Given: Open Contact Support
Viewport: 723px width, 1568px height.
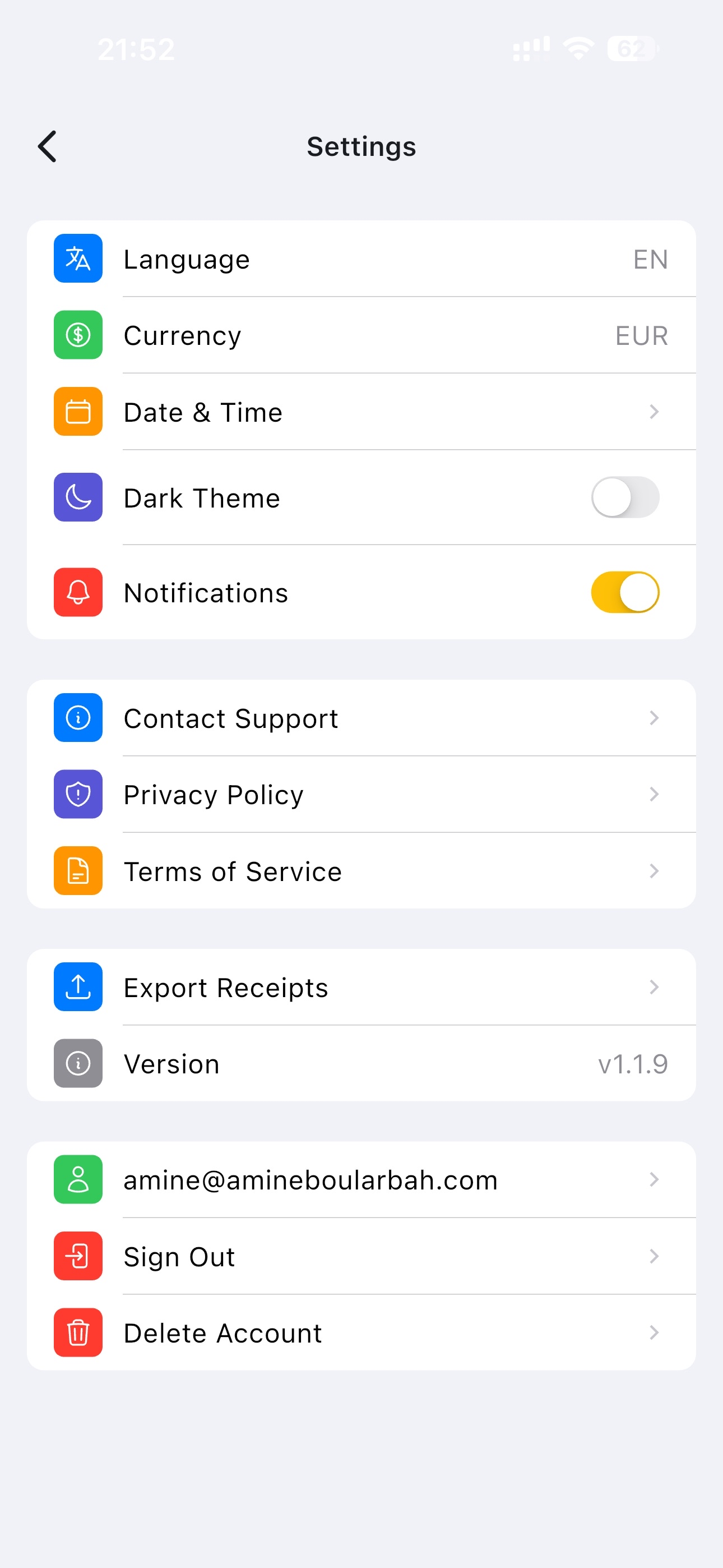Looking at the screenshot, I should coord(361,718).
